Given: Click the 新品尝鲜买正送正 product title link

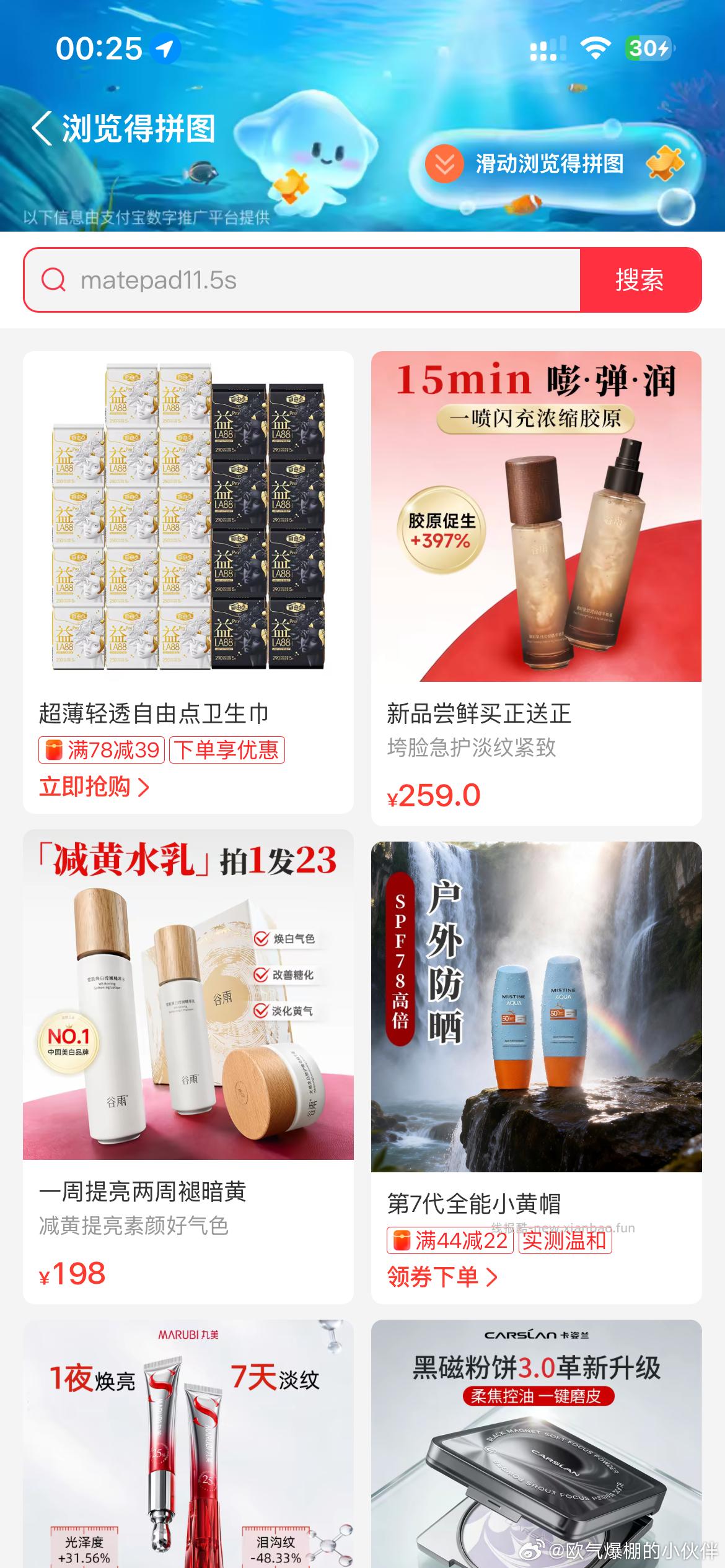Looking at the screenshot, I should tap(480, 713).
